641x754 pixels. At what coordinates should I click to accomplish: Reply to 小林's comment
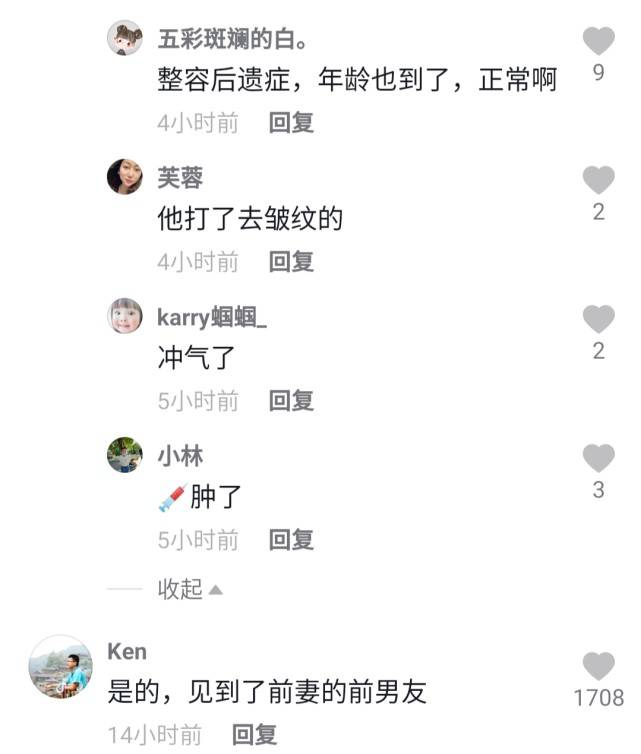[291, 539]
